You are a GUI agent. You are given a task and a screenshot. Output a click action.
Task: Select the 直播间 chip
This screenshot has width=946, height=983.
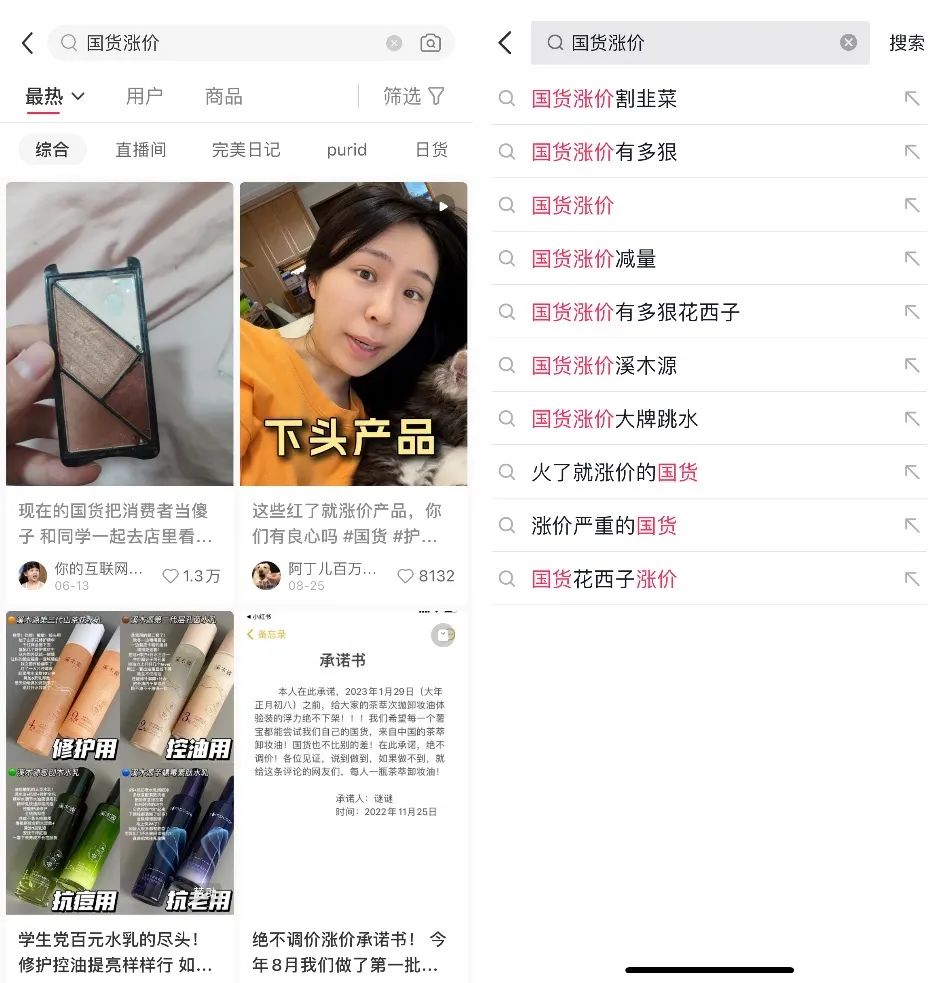(x=140, y=150)
